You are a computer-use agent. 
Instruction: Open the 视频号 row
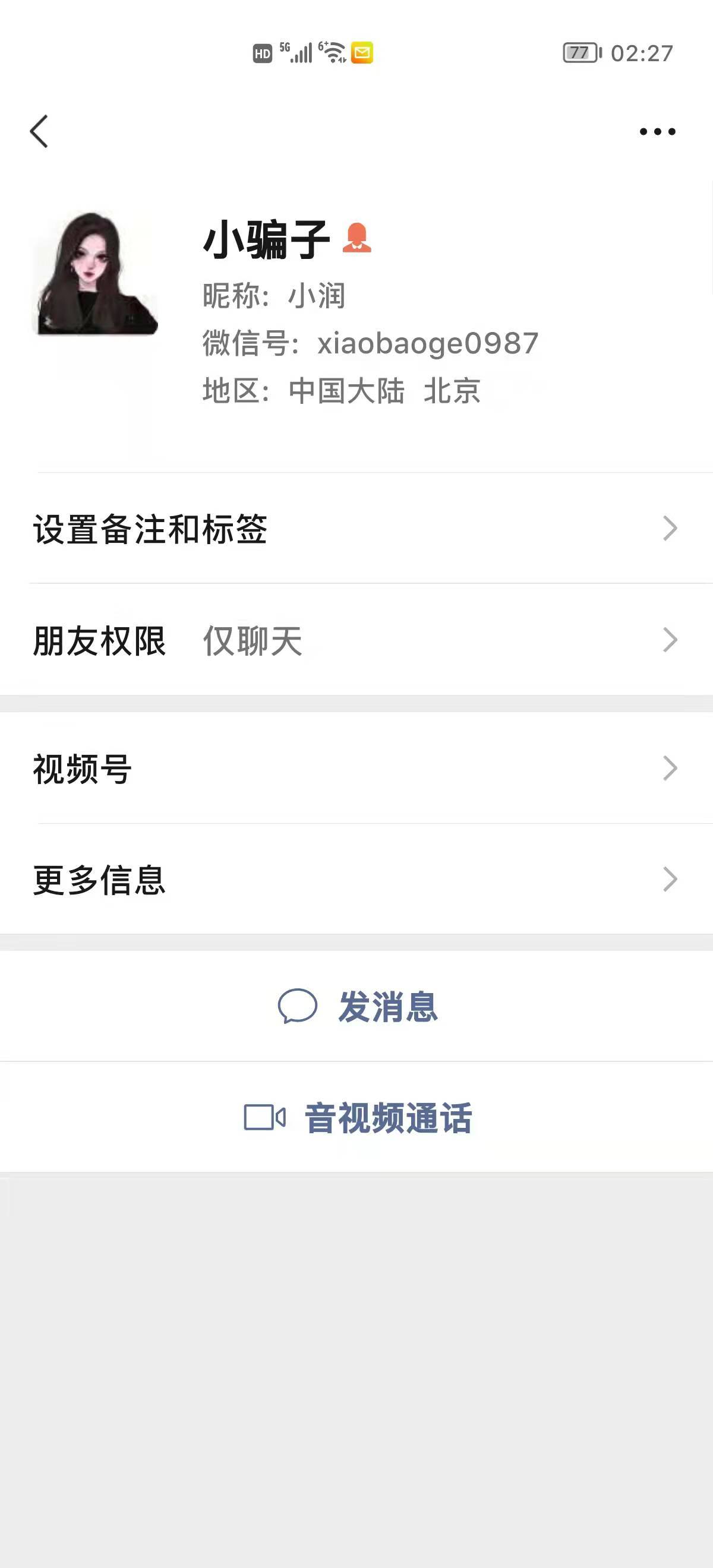tap(356, 769)
